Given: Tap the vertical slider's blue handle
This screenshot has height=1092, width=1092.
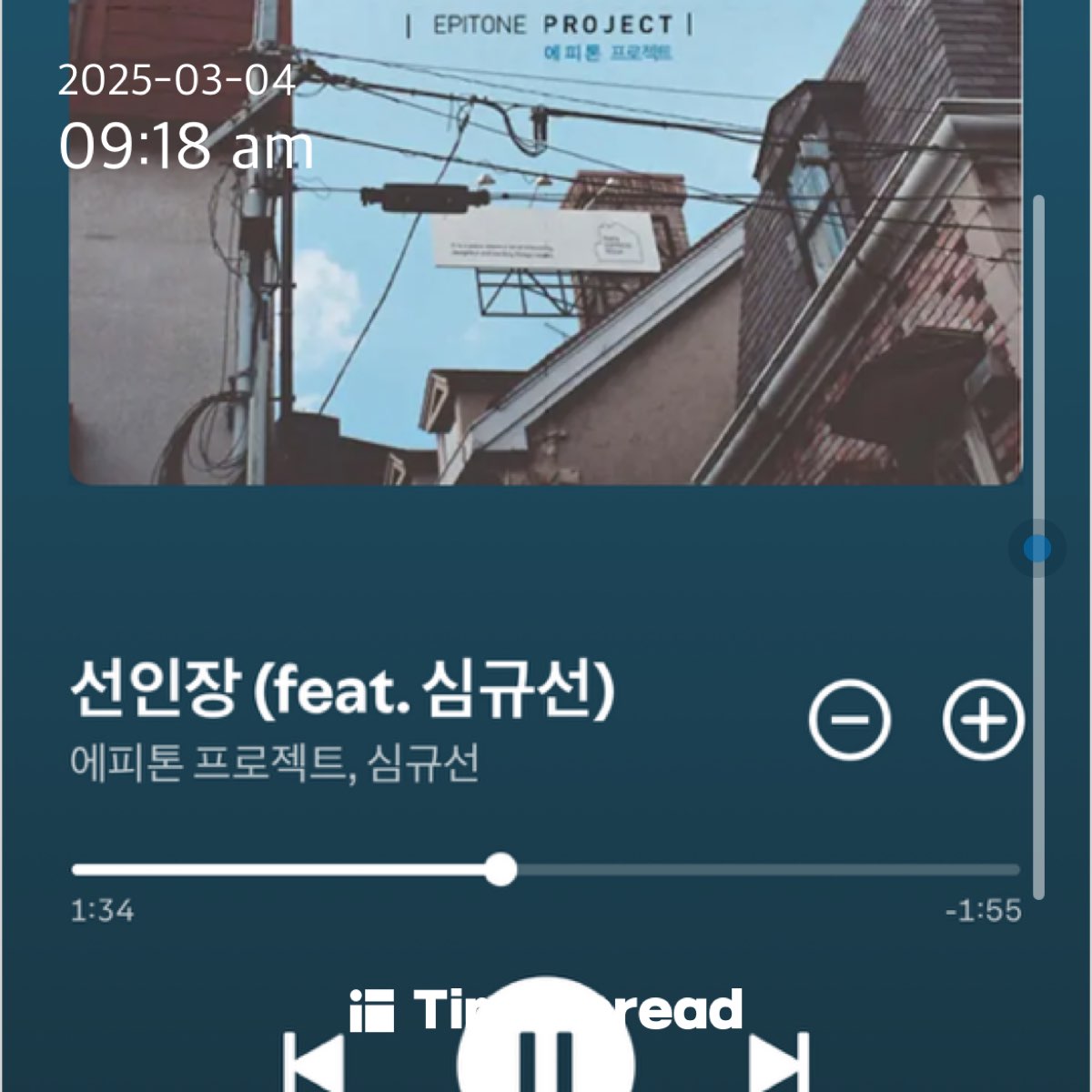Looking at the screenshot, I should coord(1037,549).
